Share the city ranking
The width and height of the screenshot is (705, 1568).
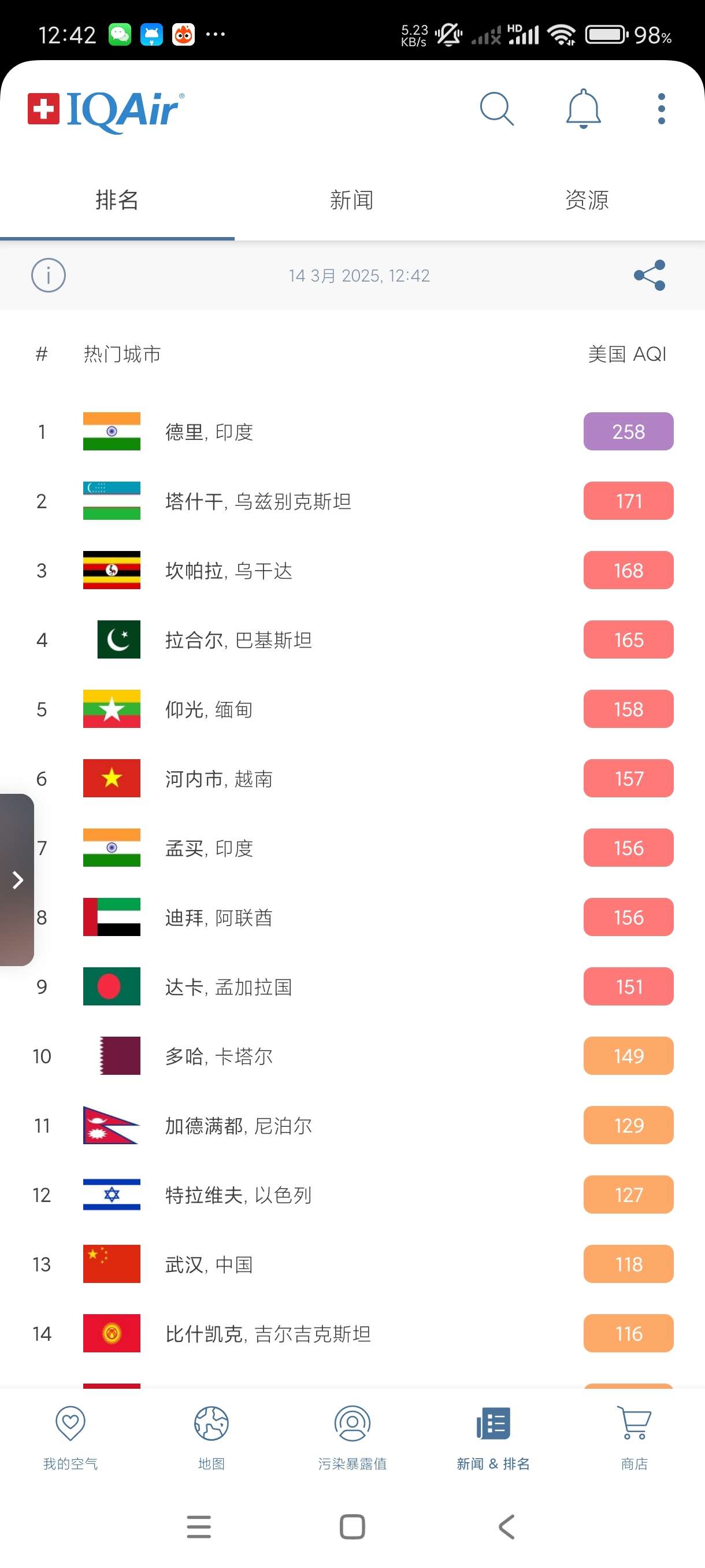tap(649, 275)
